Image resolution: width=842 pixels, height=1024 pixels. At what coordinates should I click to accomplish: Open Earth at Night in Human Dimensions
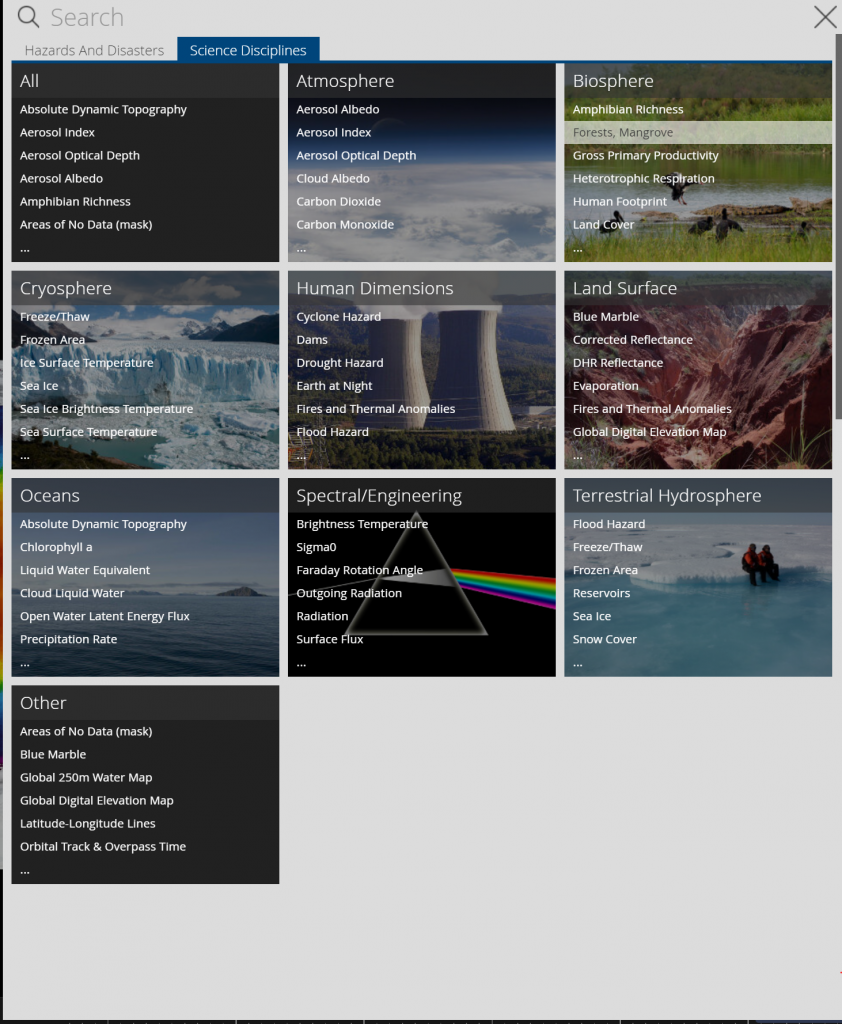pyautogui.click(x=334, y=386)
